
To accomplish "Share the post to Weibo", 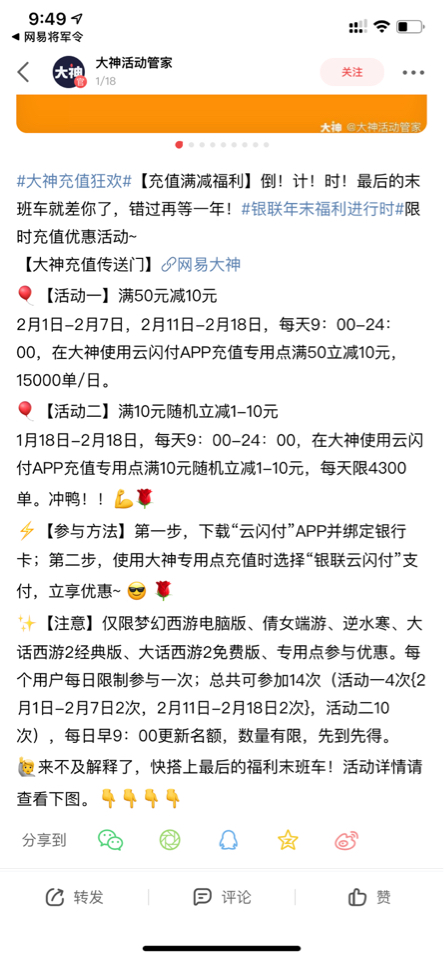I will click(x=347, y=840).
